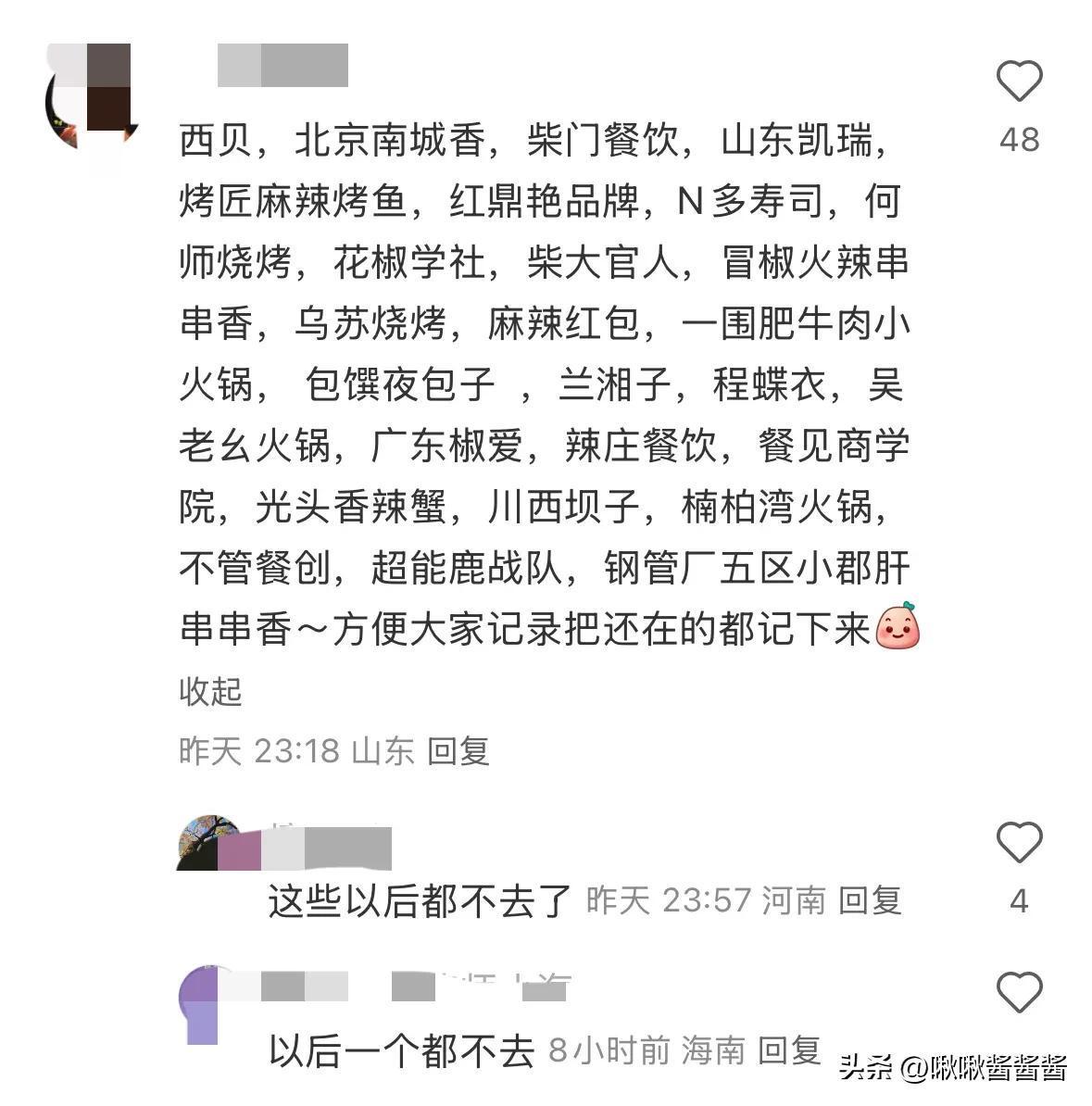Image resolution: width=1092 pixels, height=1106 pixels.
Task: Reply to the 山东 comment from 23:18
Action: click(x=458, y=750)
